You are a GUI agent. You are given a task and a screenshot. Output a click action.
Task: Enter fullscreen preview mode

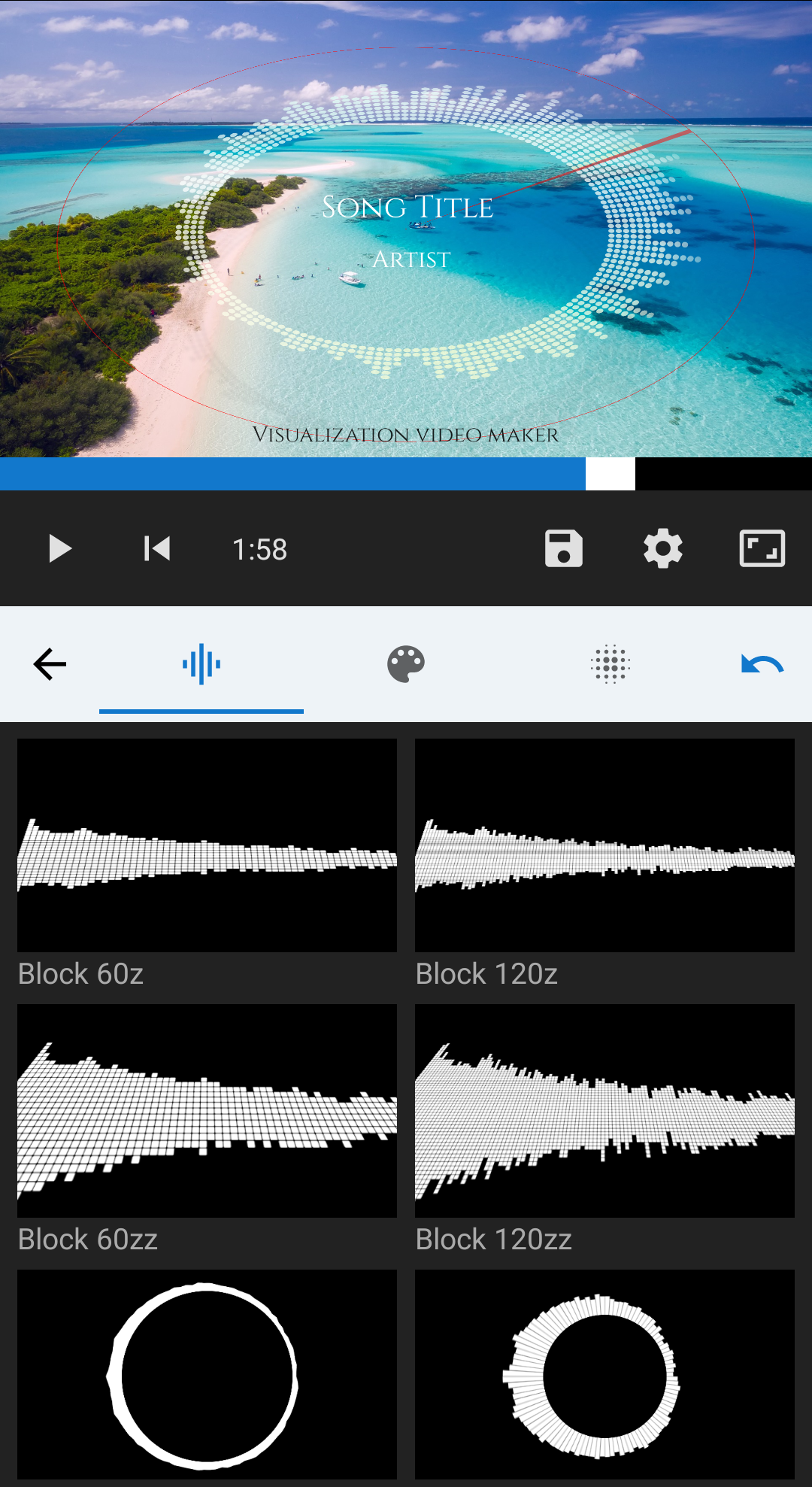[762, 549]
